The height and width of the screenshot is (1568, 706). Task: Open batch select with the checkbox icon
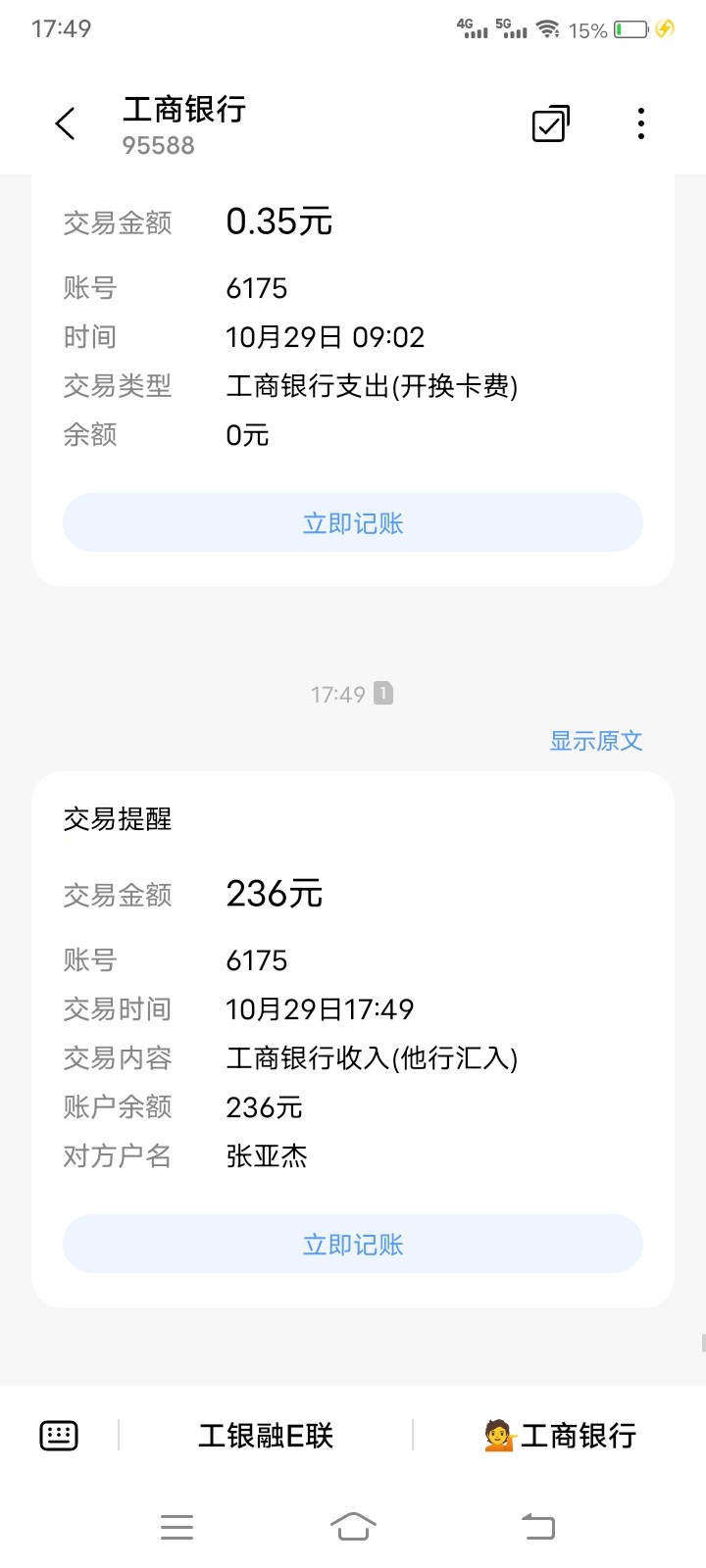549,123
